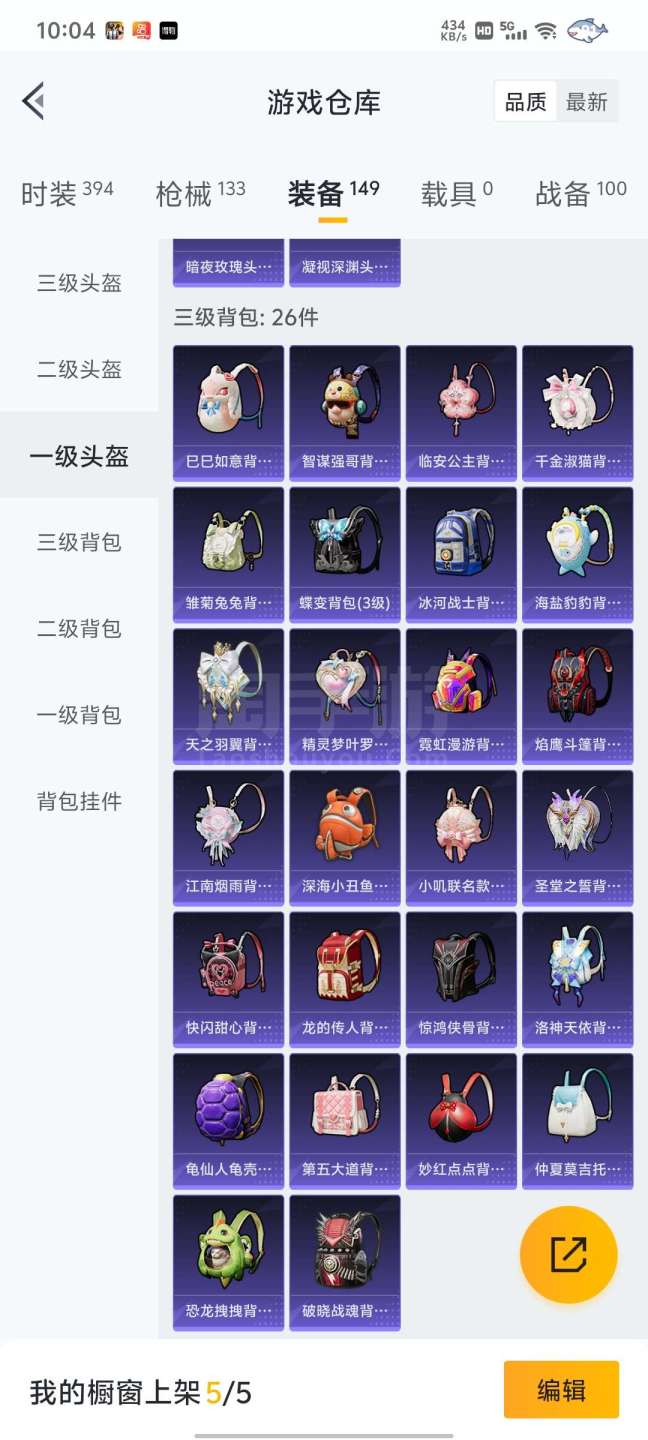The width and height of the screenshot is (648, 1440).
Task: Select 三级背包 in the side menu
Action: (79, 542)
